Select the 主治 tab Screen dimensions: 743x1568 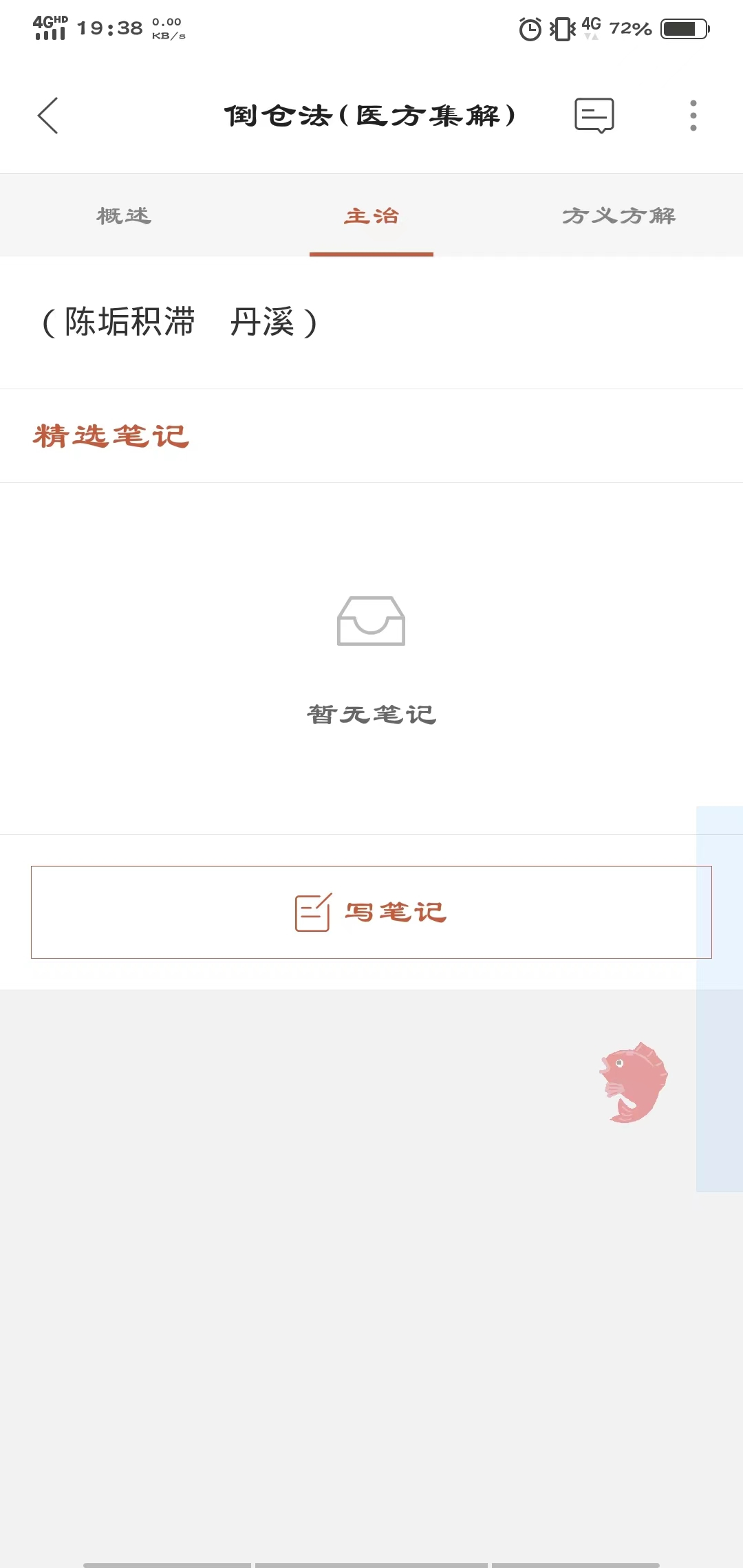371,216
